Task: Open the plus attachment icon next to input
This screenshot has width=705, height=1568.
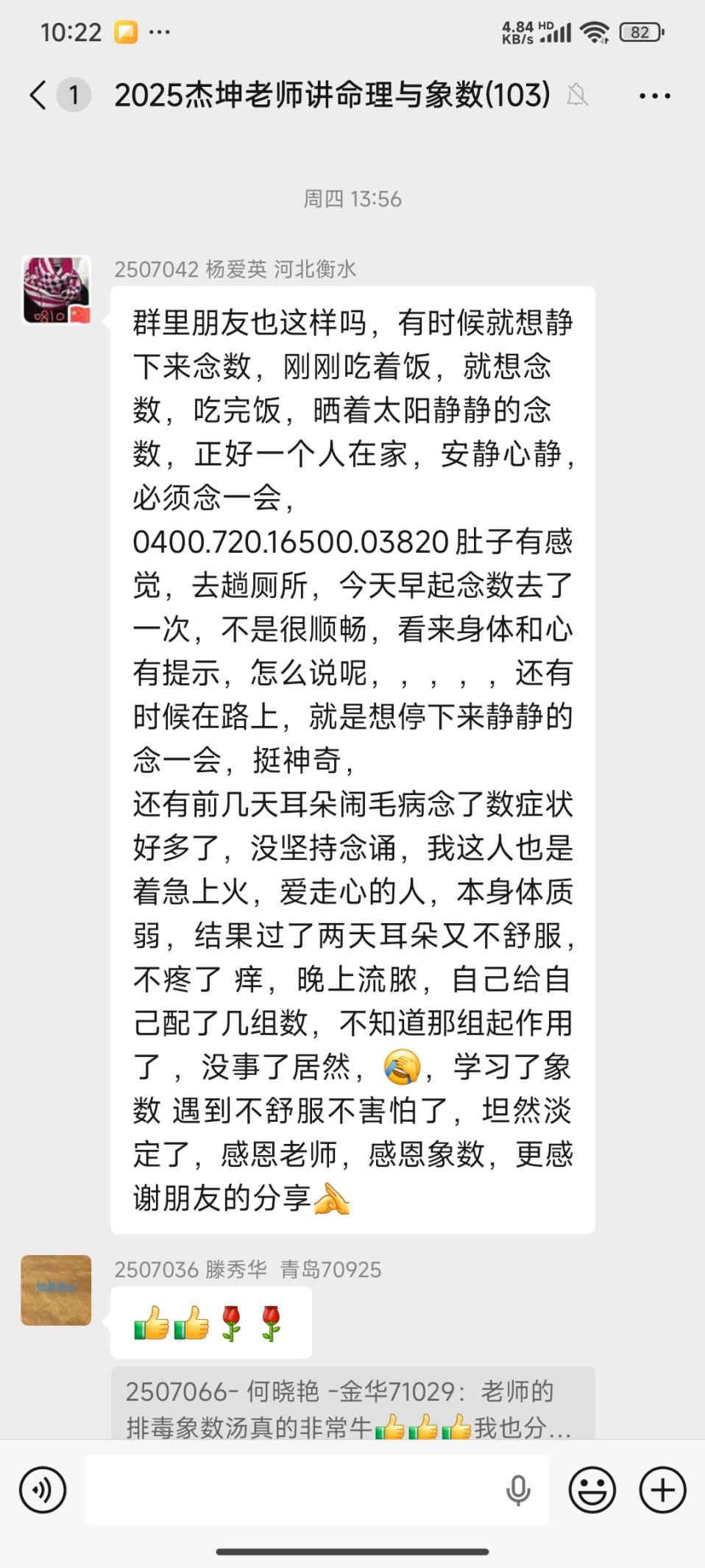Action: coord(662,1488)
